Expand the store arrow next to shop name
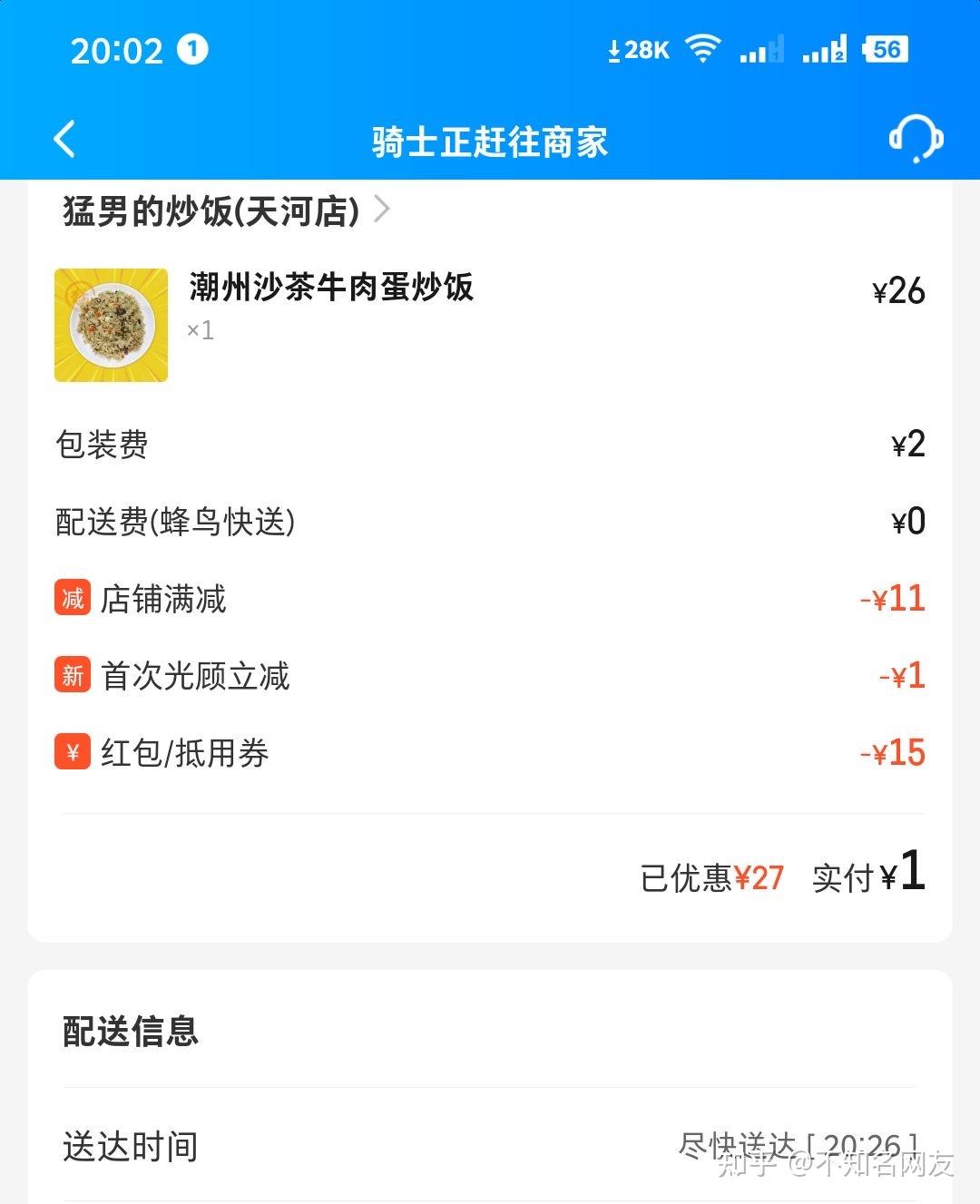Viewport: 980px width, 1204px height. (381, 209)
